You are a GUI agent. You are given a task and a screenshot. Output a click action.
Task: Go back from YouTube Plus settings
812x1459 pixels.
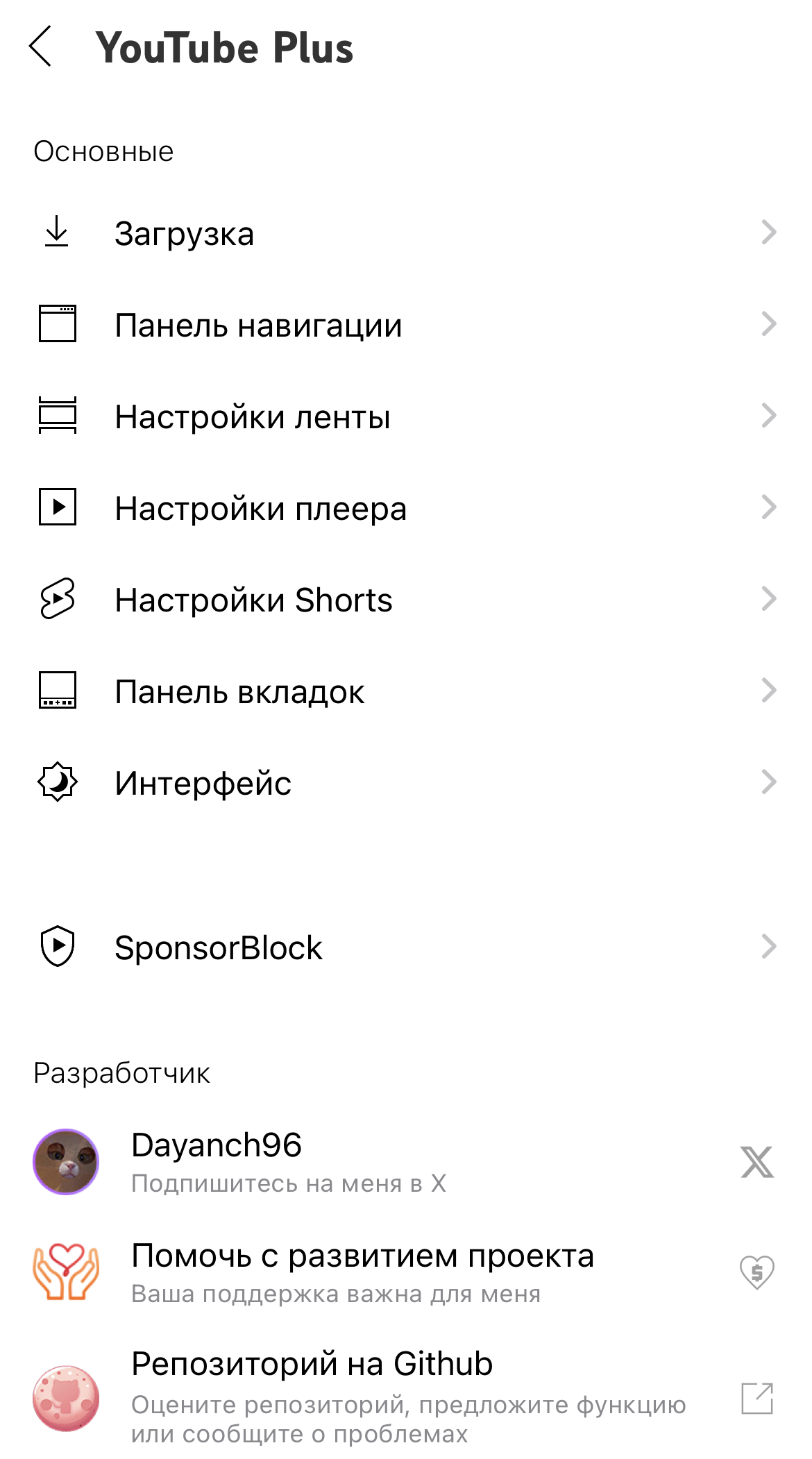(40, 47)
